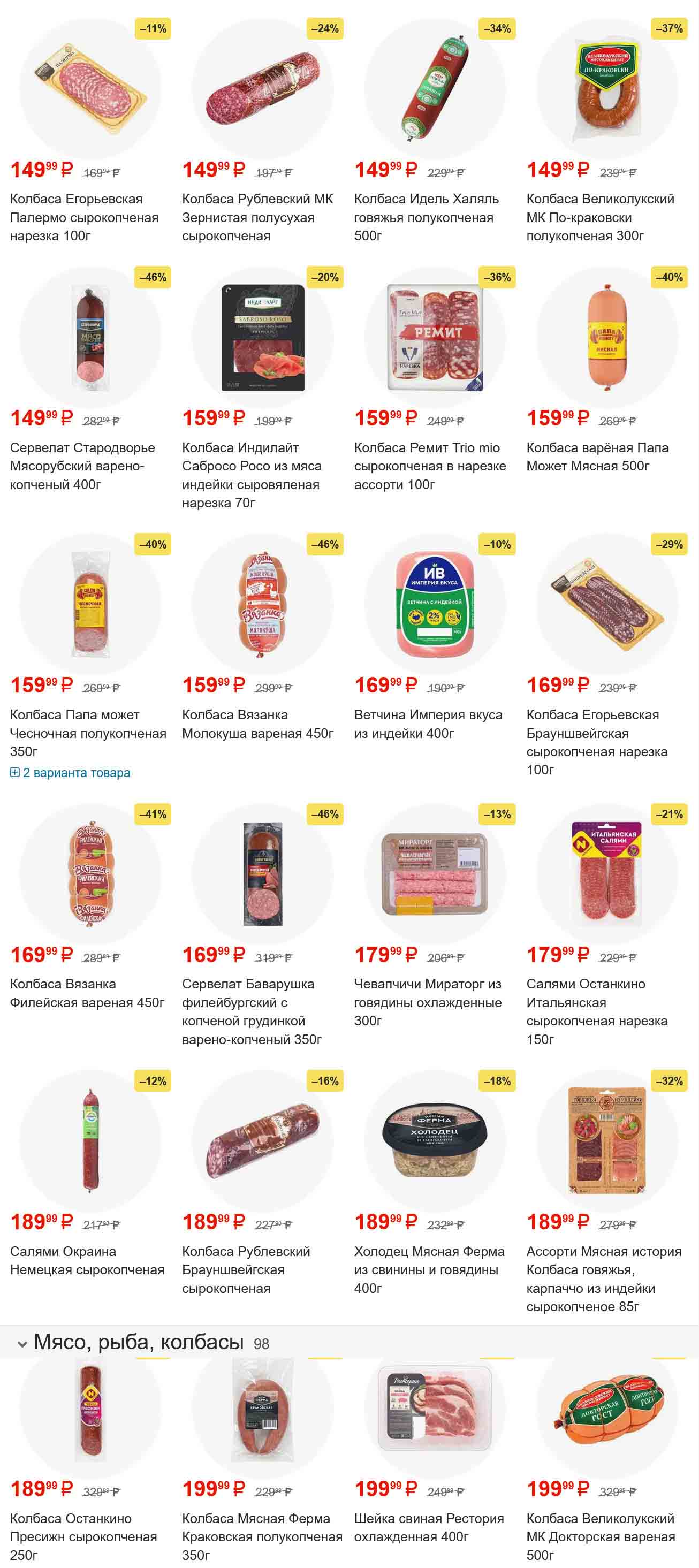Screen dimensions: 699x1568
Task: Open Колбаса Идель Халяль говяжья card
Action: coord(426,217)
